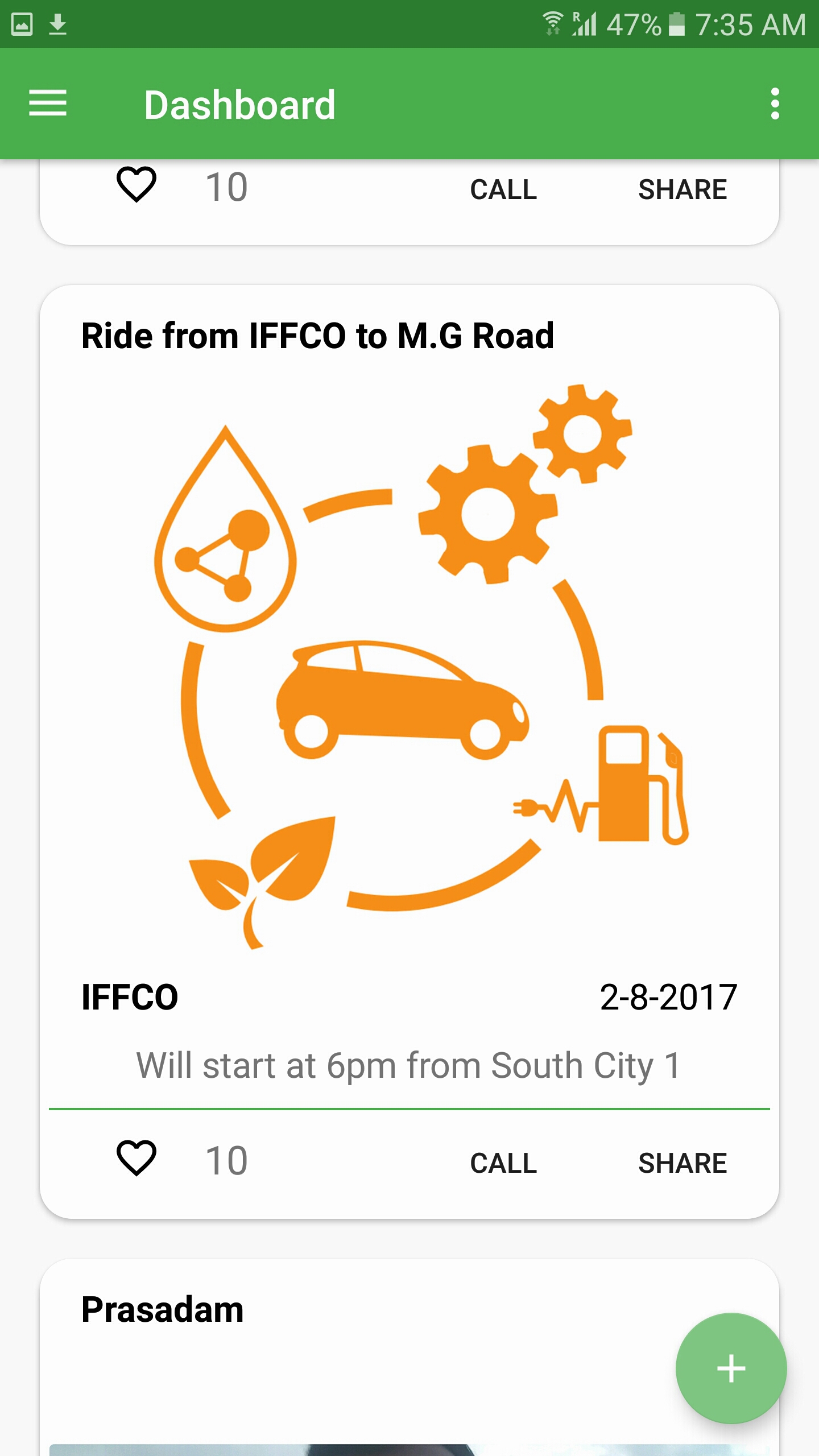819x1456 pixels.
Task: Open the navigation drawer menu
Action: (x=48, y=104)
